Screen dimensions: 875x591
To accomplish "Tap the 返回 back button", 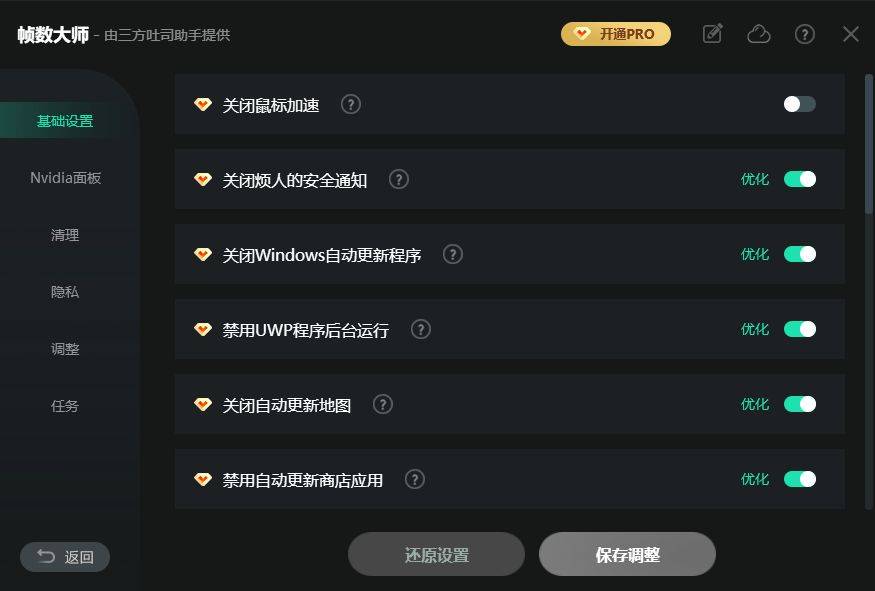I will click(x=65, y=557).
